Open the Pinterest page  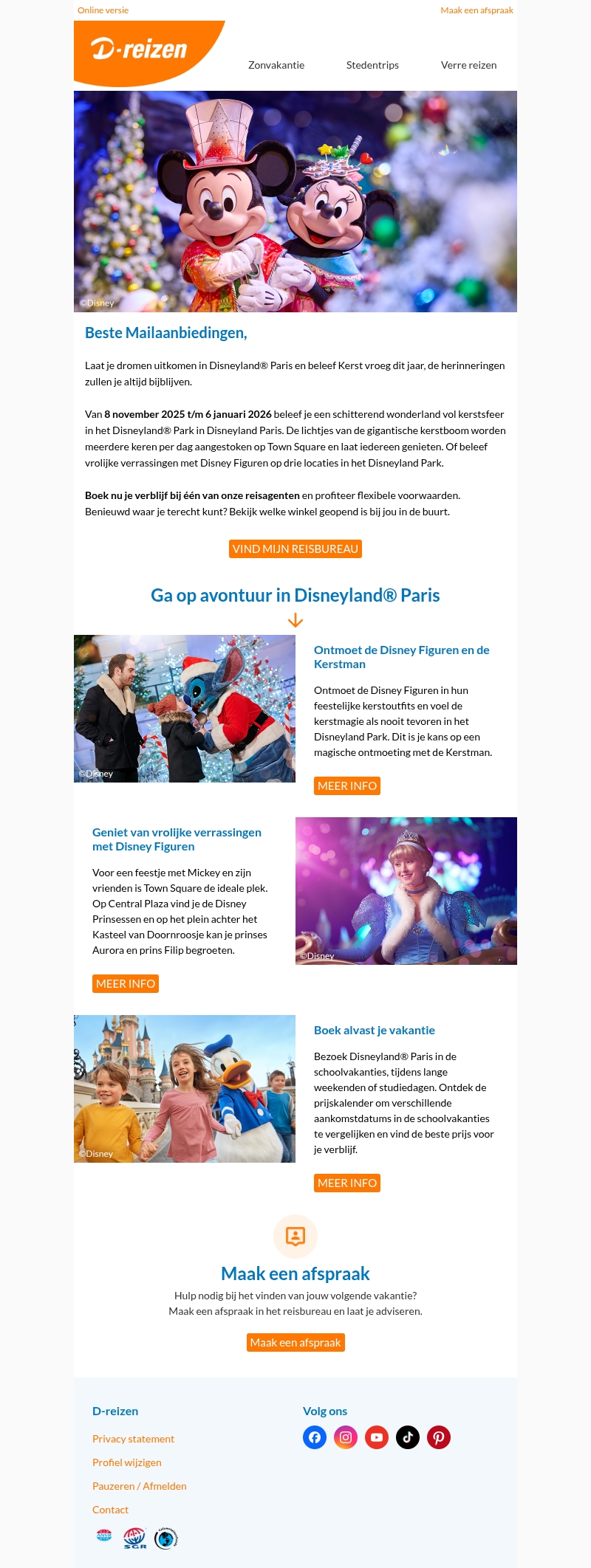pyautogui.click(x=439, y=1437)
